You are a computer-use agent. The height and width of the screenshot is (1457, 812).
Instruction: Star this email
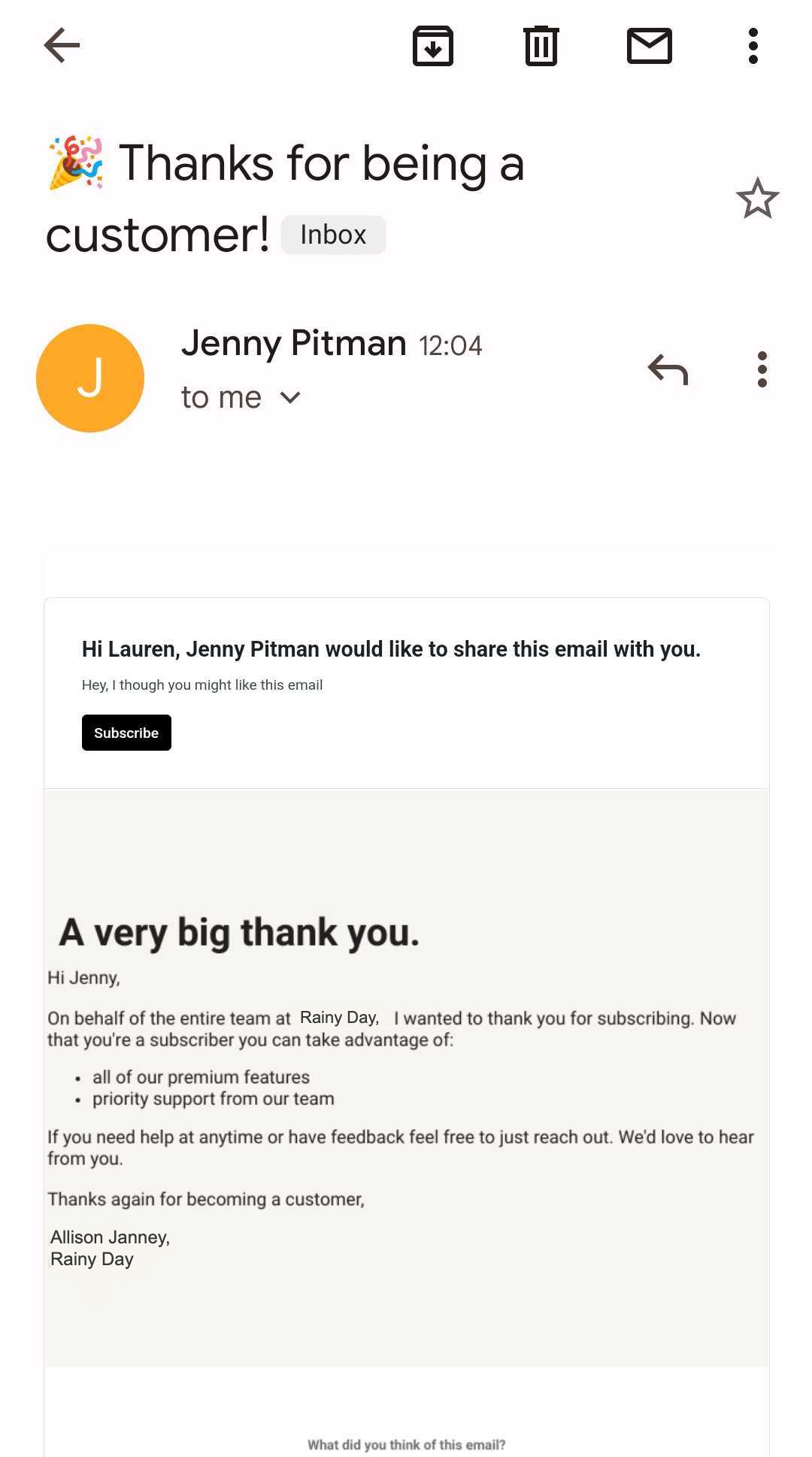(x=757, y=199)
